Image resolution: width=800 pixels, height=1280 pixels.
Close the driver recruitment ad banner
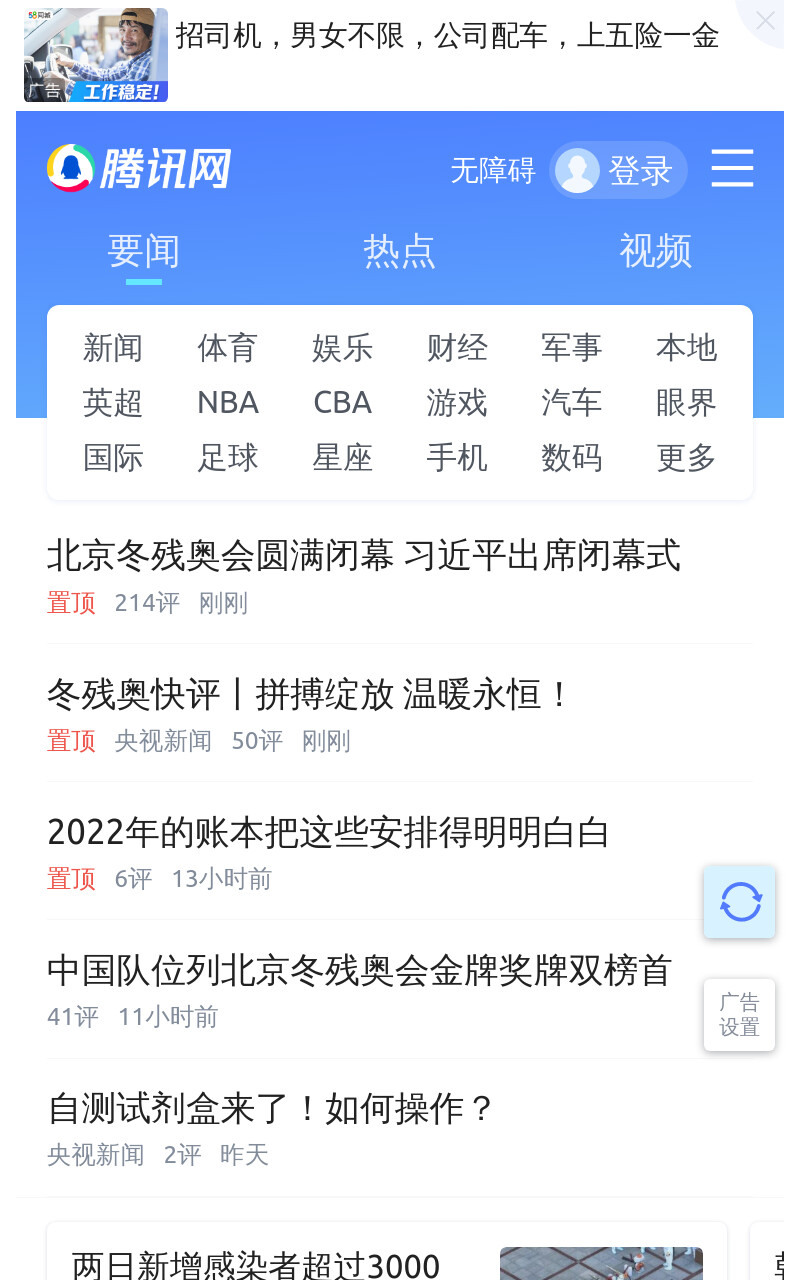765,20
